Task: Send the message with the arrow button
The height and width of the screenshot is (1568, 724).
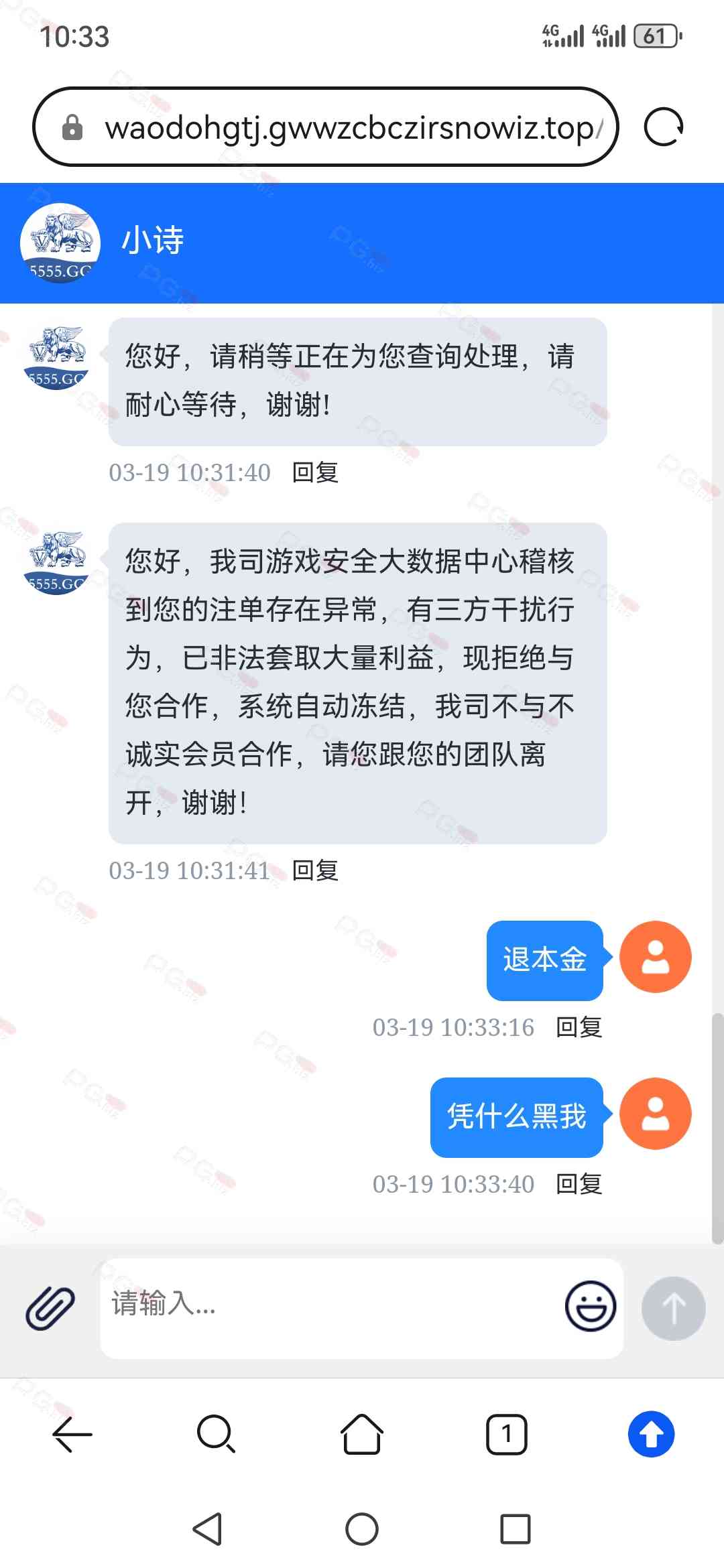Action: click(673, 1307)
